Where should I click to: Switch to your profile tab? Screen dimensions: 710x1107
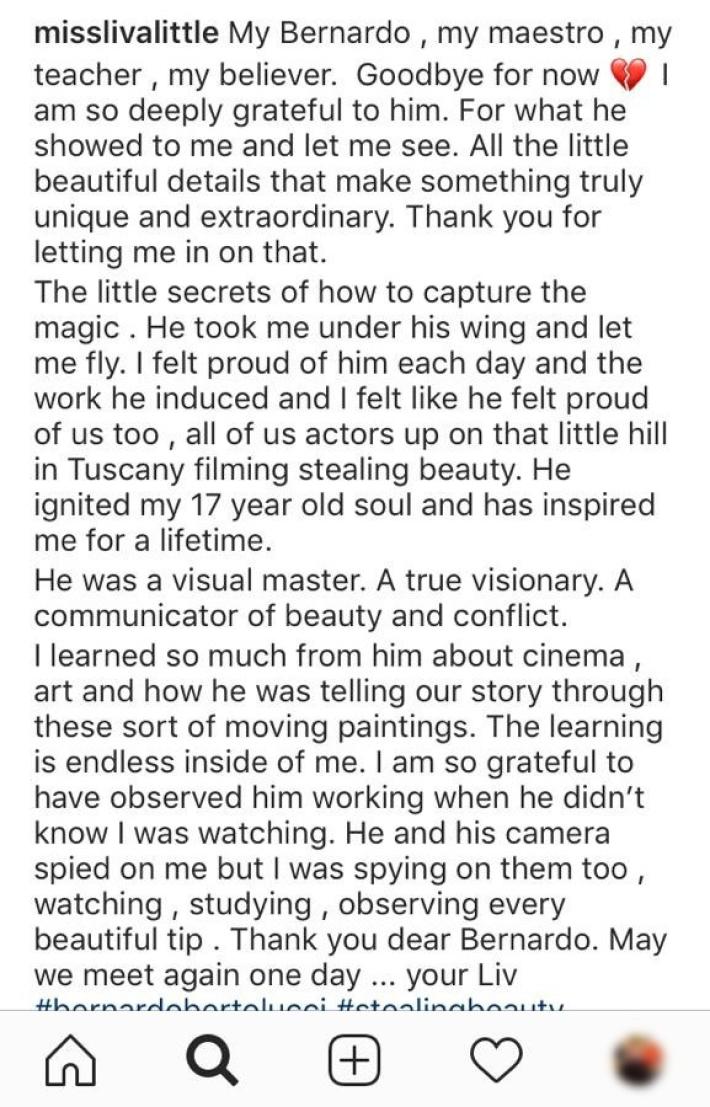point(638,1060)
